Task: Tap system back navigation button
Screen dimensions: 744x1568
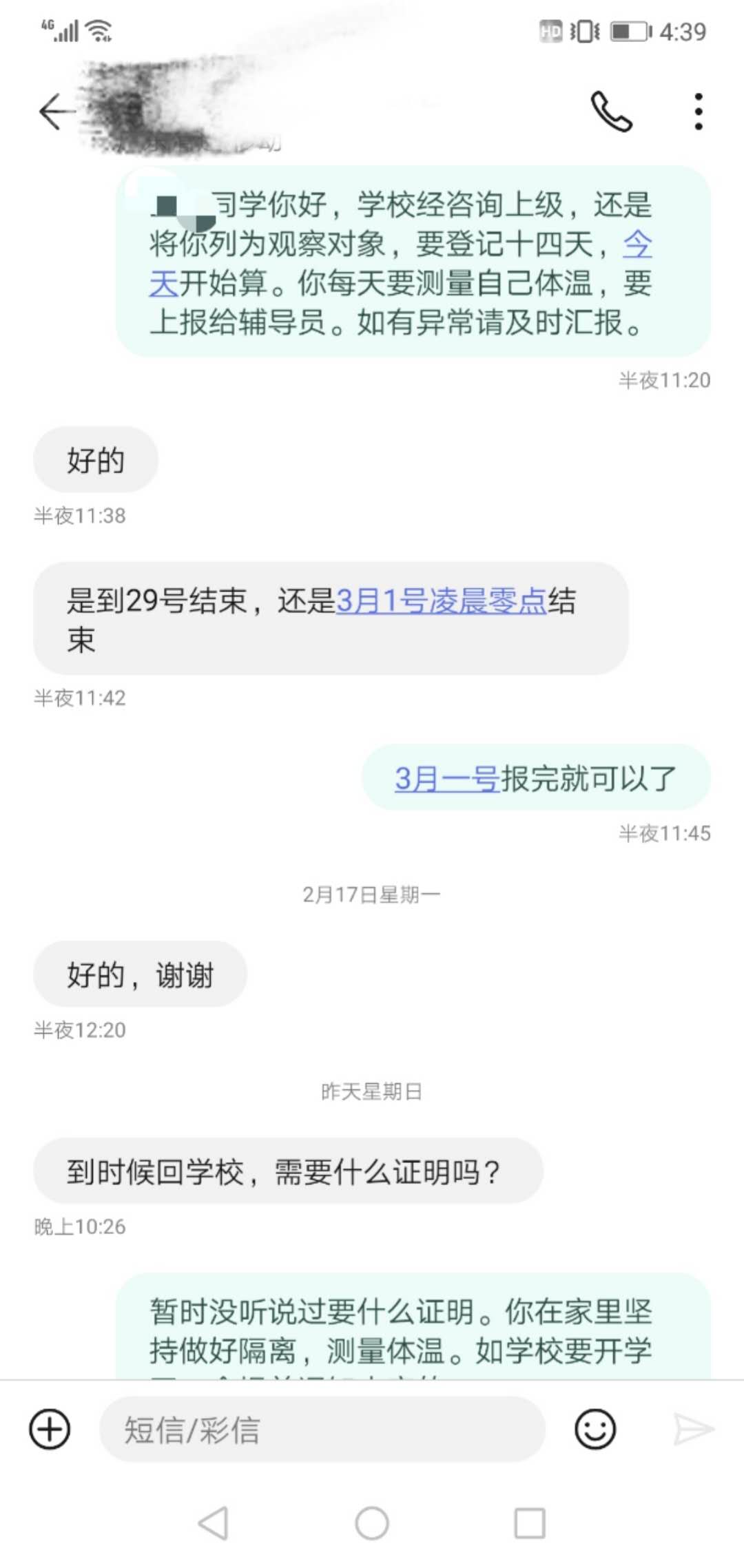Action: coord(213,1523)
